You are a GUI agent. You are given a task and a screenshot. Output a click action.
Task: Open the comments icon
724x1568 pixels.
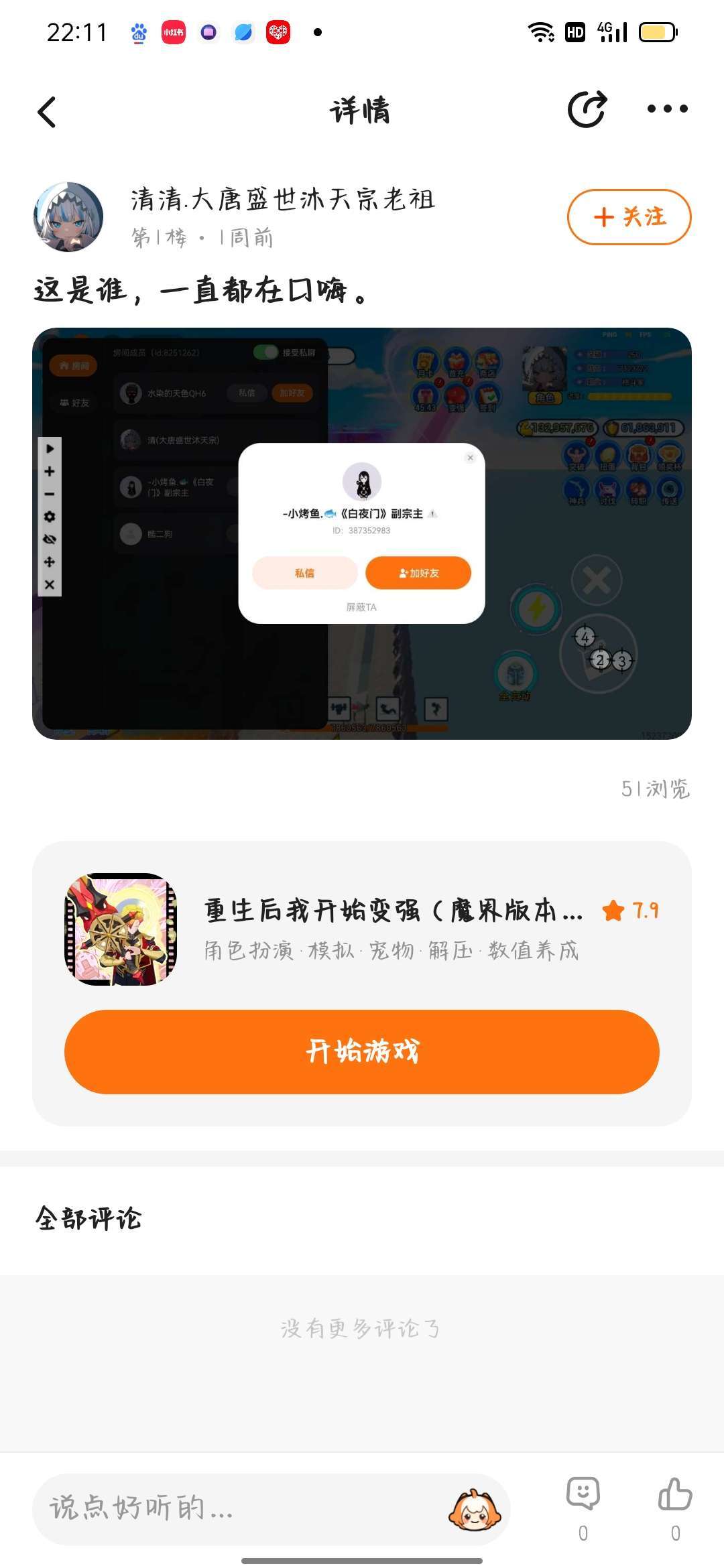point(583,1494)
